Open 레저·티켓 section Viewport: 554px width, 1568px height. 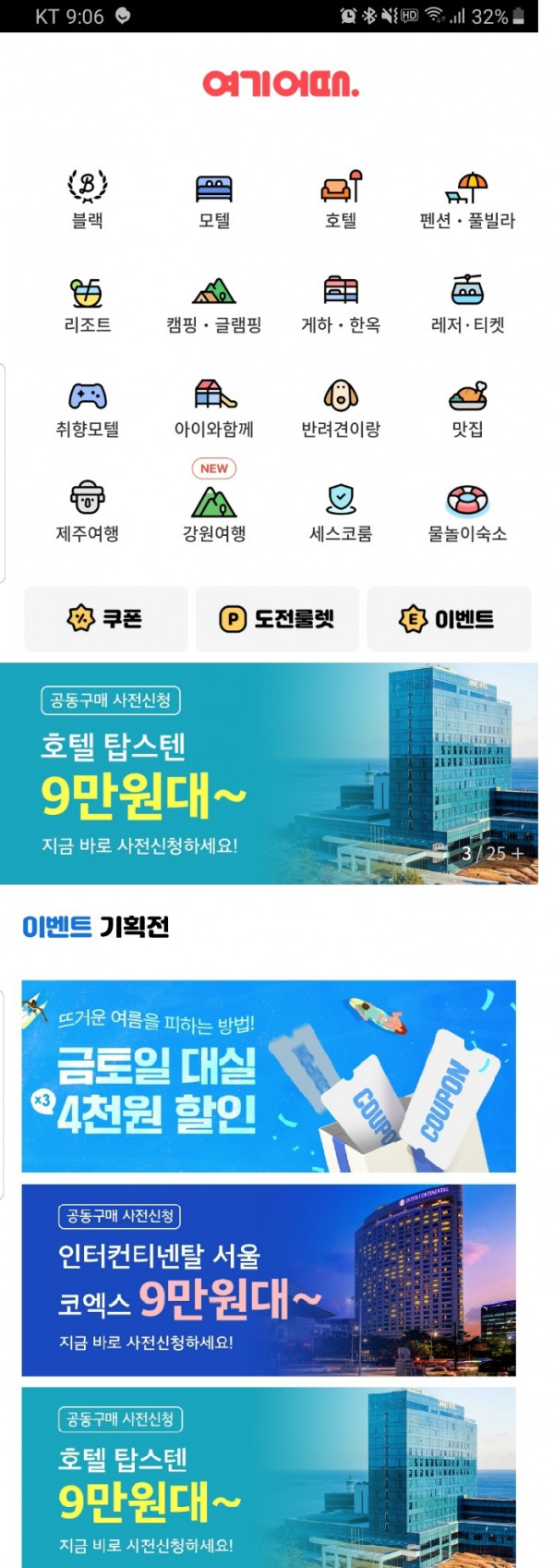tap(467, 304)
